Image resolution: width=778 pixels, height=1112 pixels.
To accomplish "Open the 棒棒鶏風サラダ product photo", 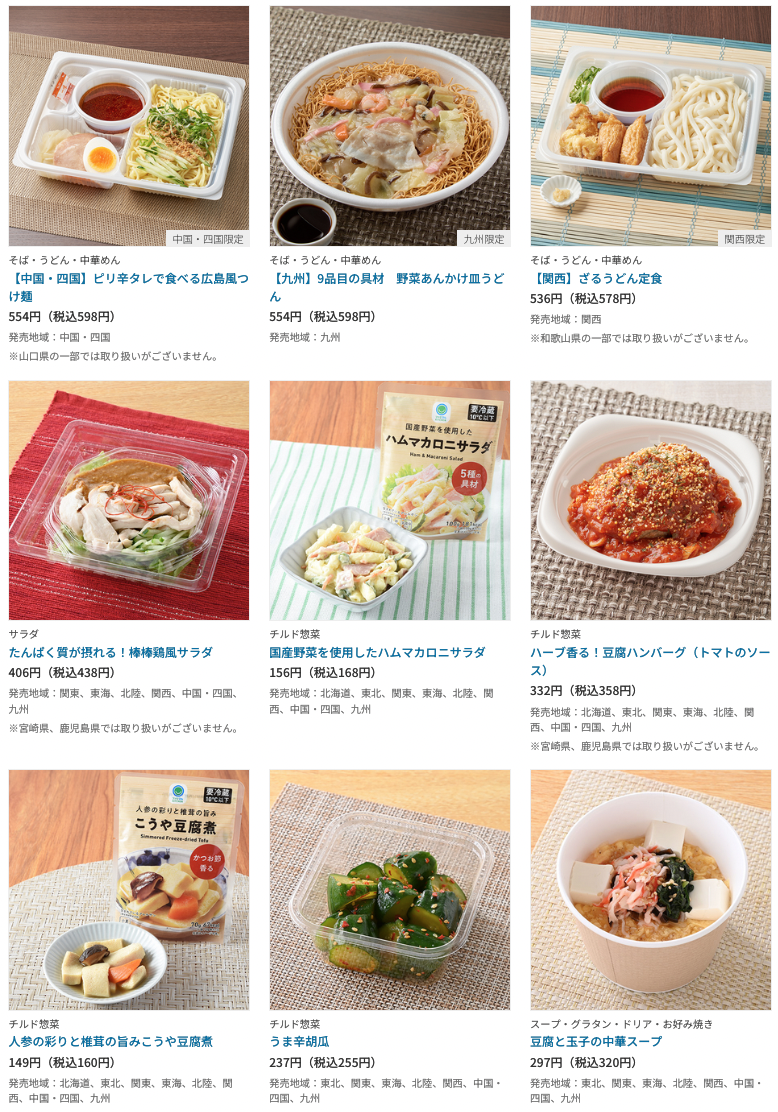I will [x=129, y=500].
